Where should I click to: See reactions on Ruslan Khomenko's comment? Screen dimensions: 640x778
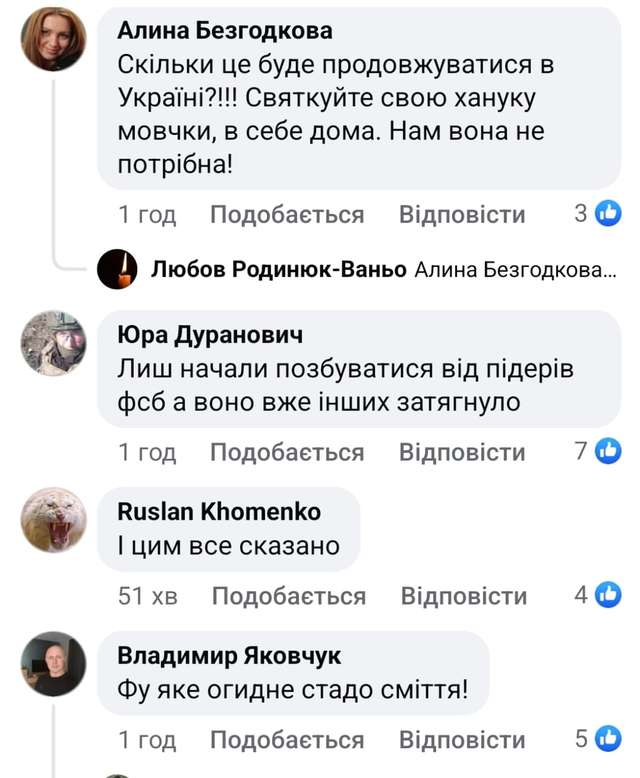tap(598, 596)
